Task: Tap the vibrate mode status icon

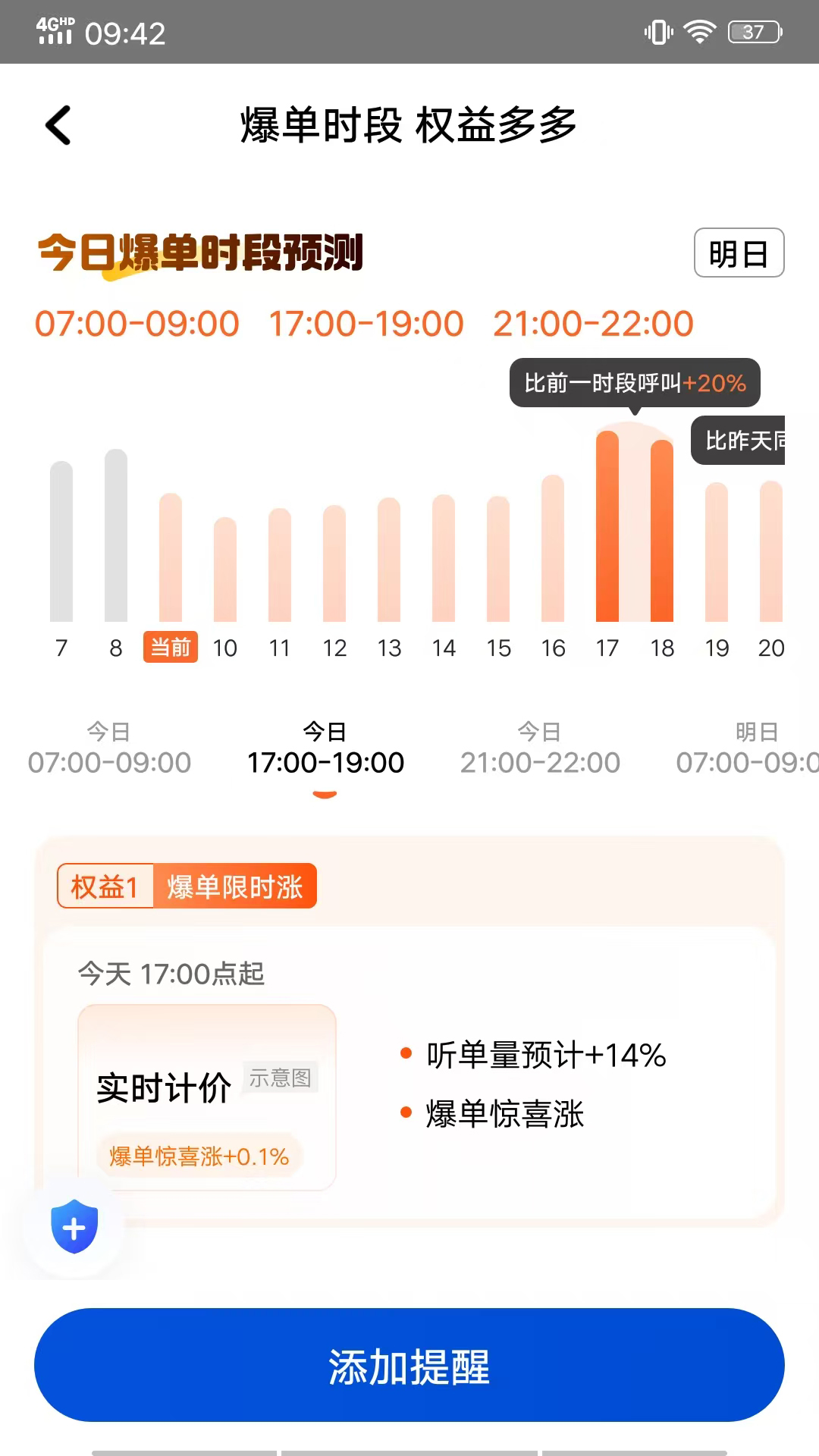Action: point(657,32)
